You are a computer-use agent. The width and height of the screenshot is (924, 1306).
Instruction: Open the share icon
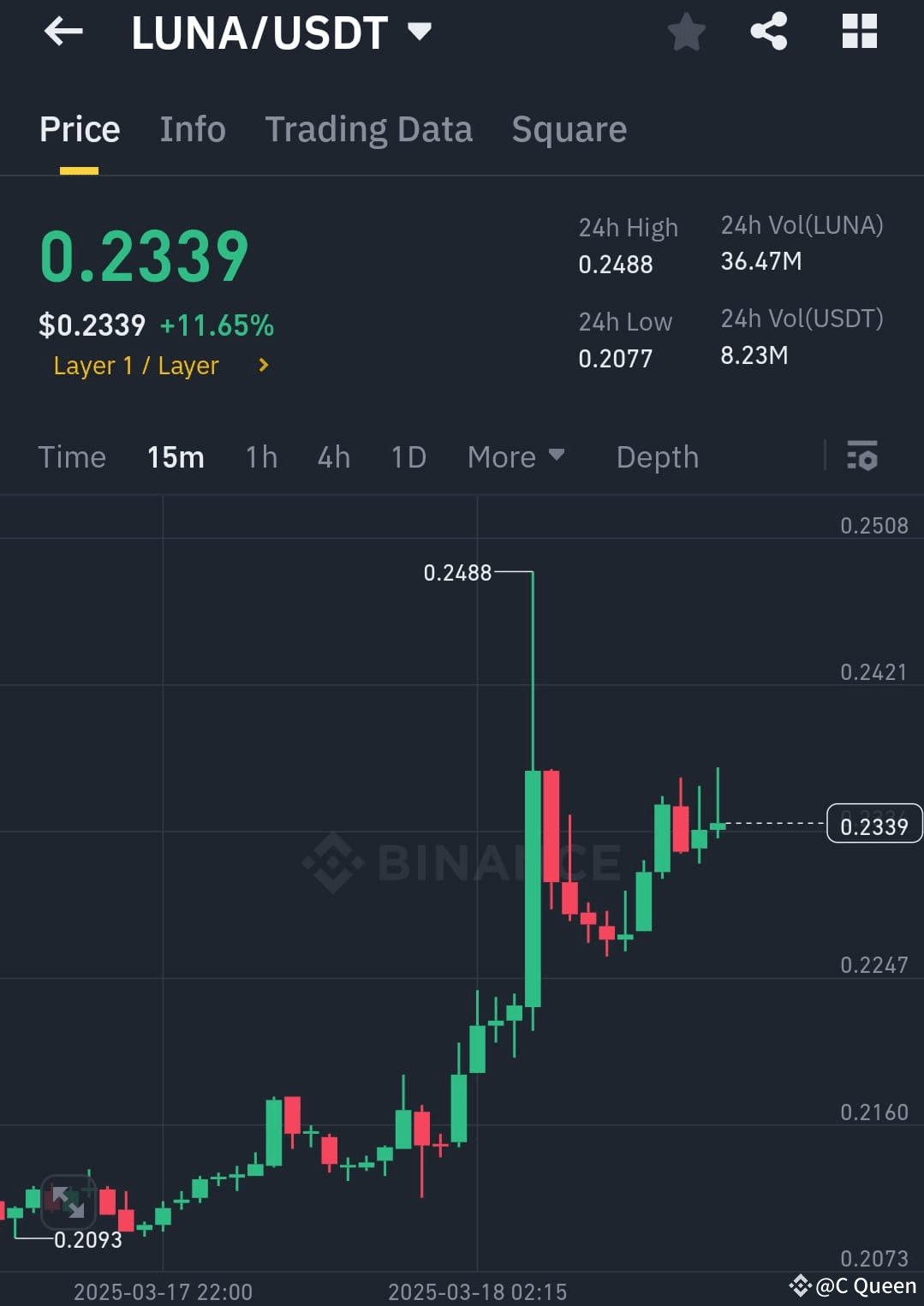[x=768, y=32]
